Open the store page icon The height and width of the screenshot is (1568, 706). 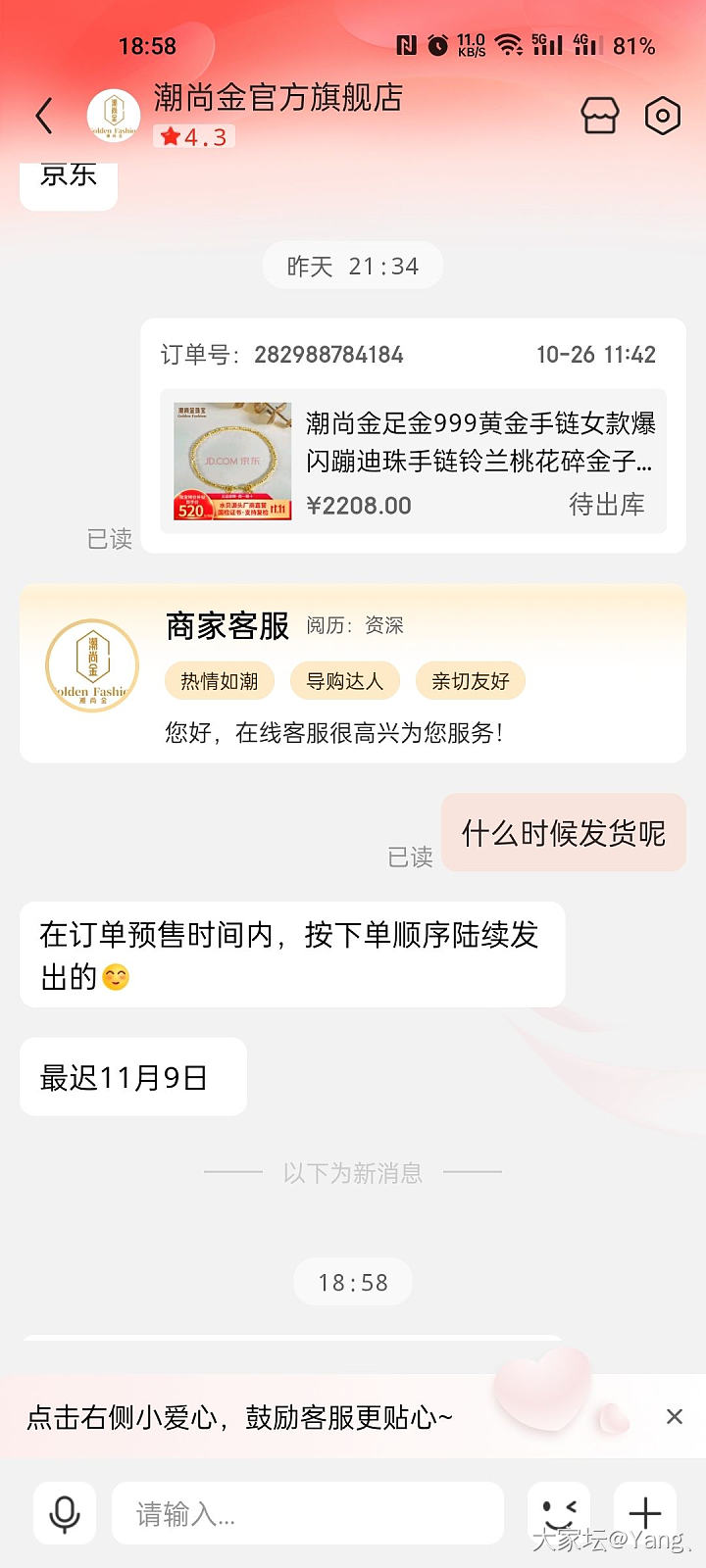[x=600, y=116]
